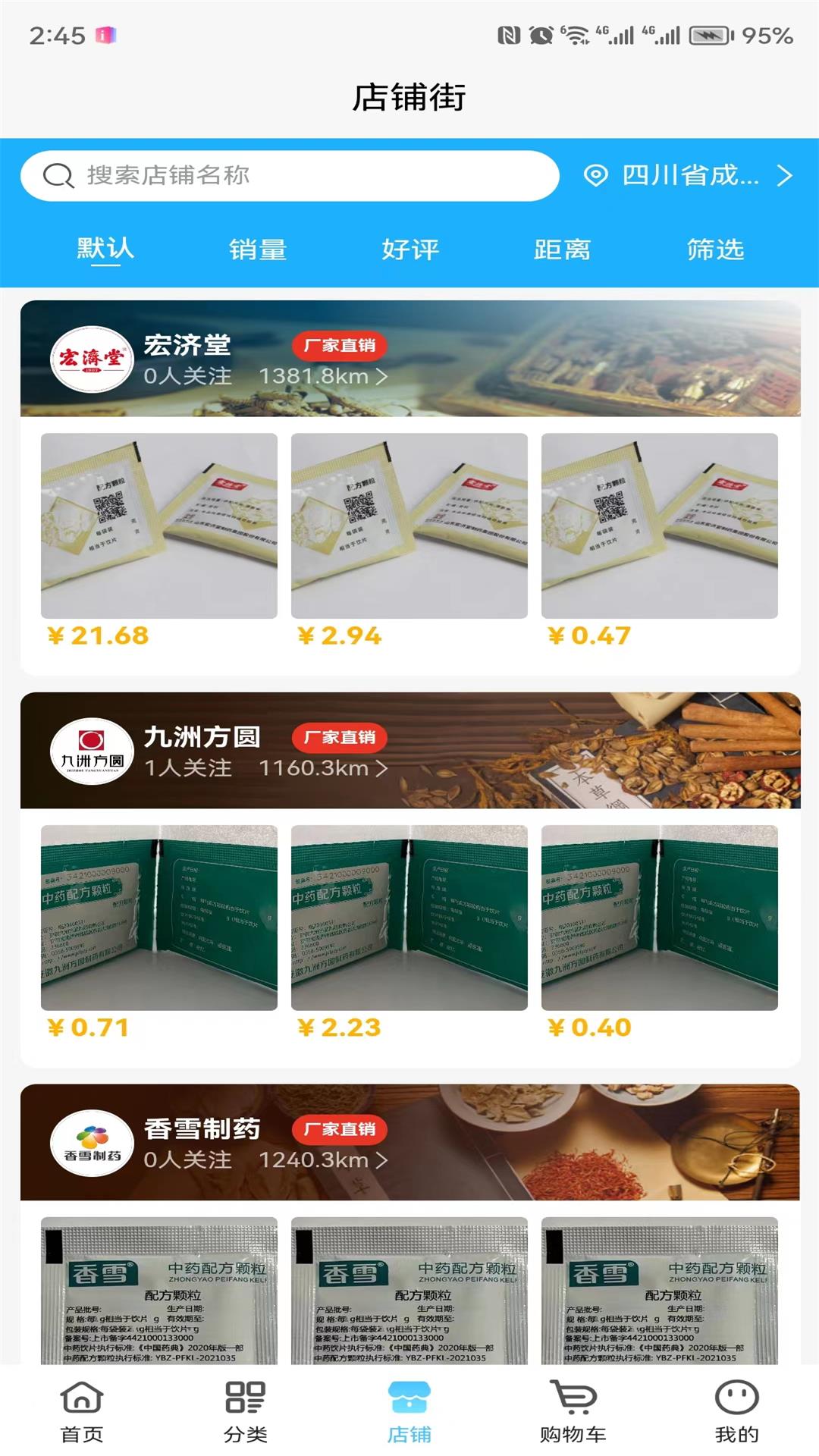This screenshot has height=1456, width=819.
Task: Switch to the 分类 categories tab
Action: point(246,1412)
